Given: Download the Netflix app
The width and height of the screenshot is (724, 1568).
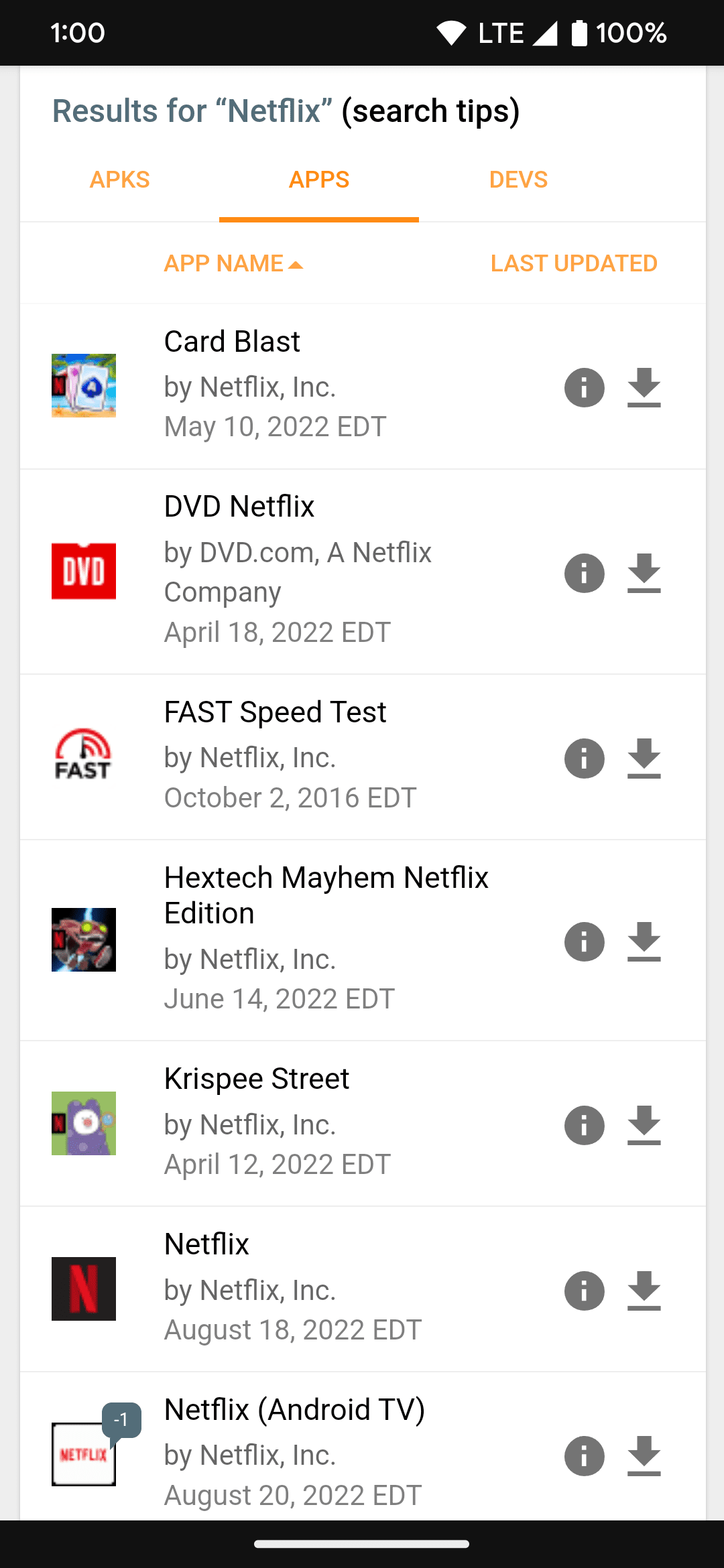Looking at the screenshot, I should (644, 1291).
